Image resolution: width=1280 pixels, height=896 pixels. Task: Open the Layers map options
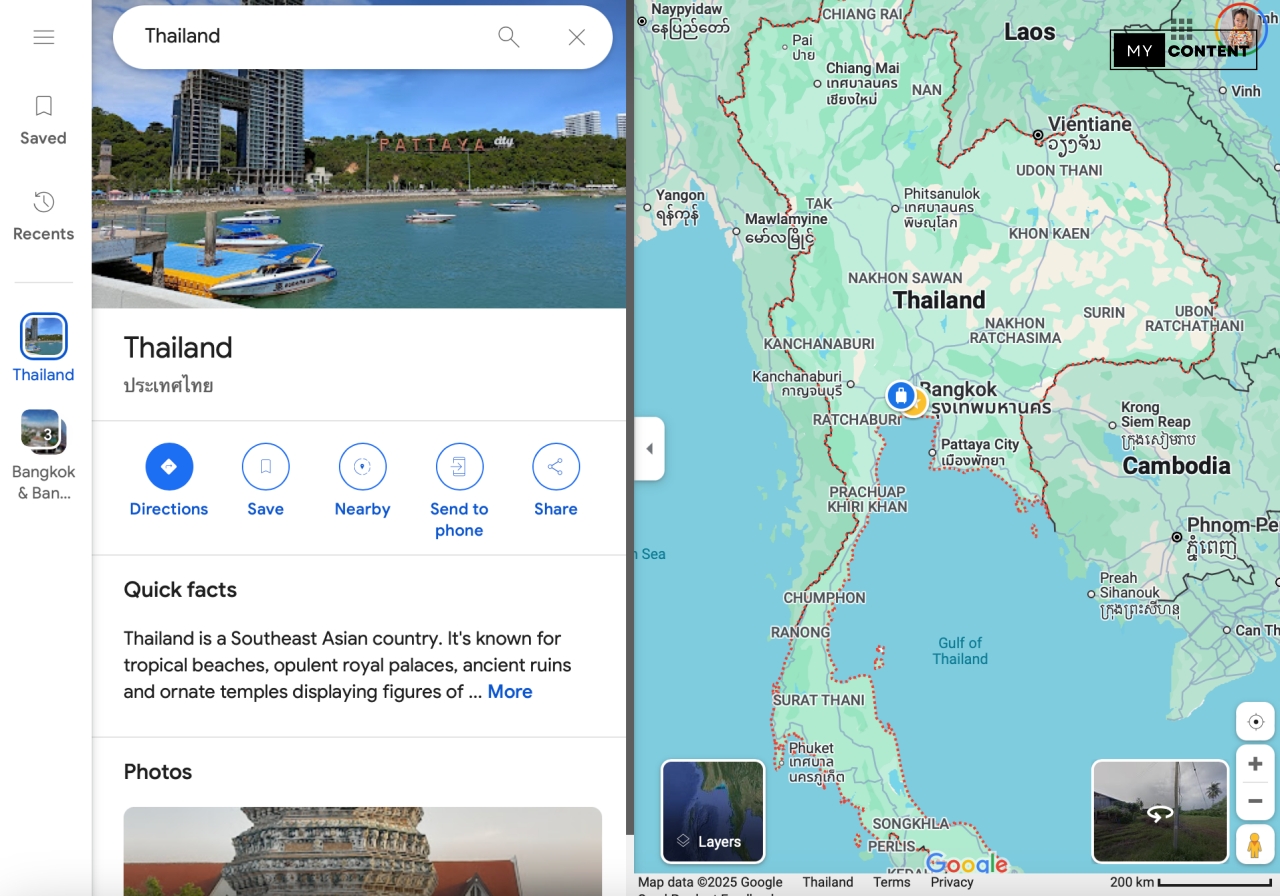pyautogui.click(x=713, y=811)
